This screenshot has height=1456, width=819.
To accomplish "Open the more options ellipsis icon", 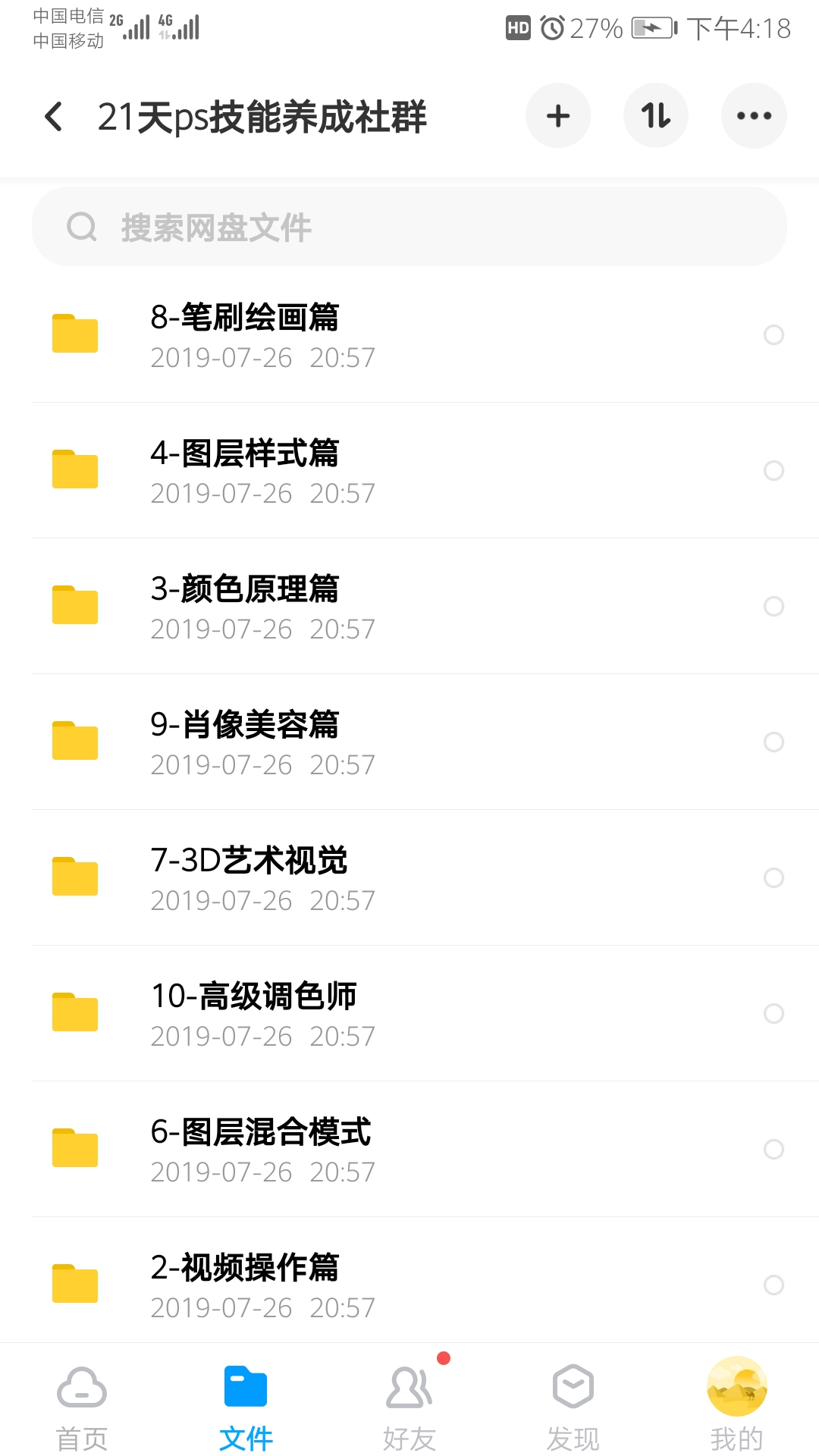I will click(x=753, y=115).
